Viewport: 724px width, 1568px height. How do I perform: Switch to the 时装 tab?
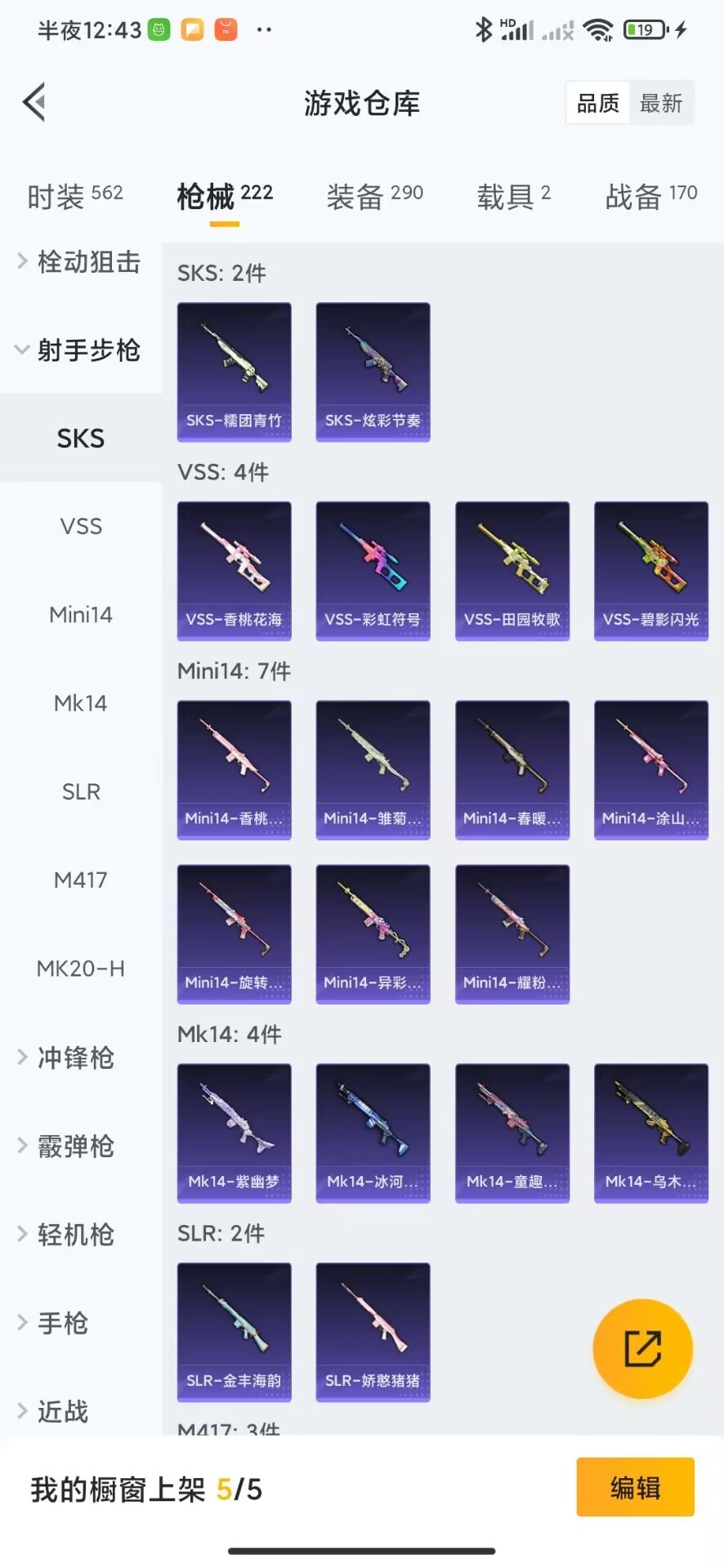point(75,196)
